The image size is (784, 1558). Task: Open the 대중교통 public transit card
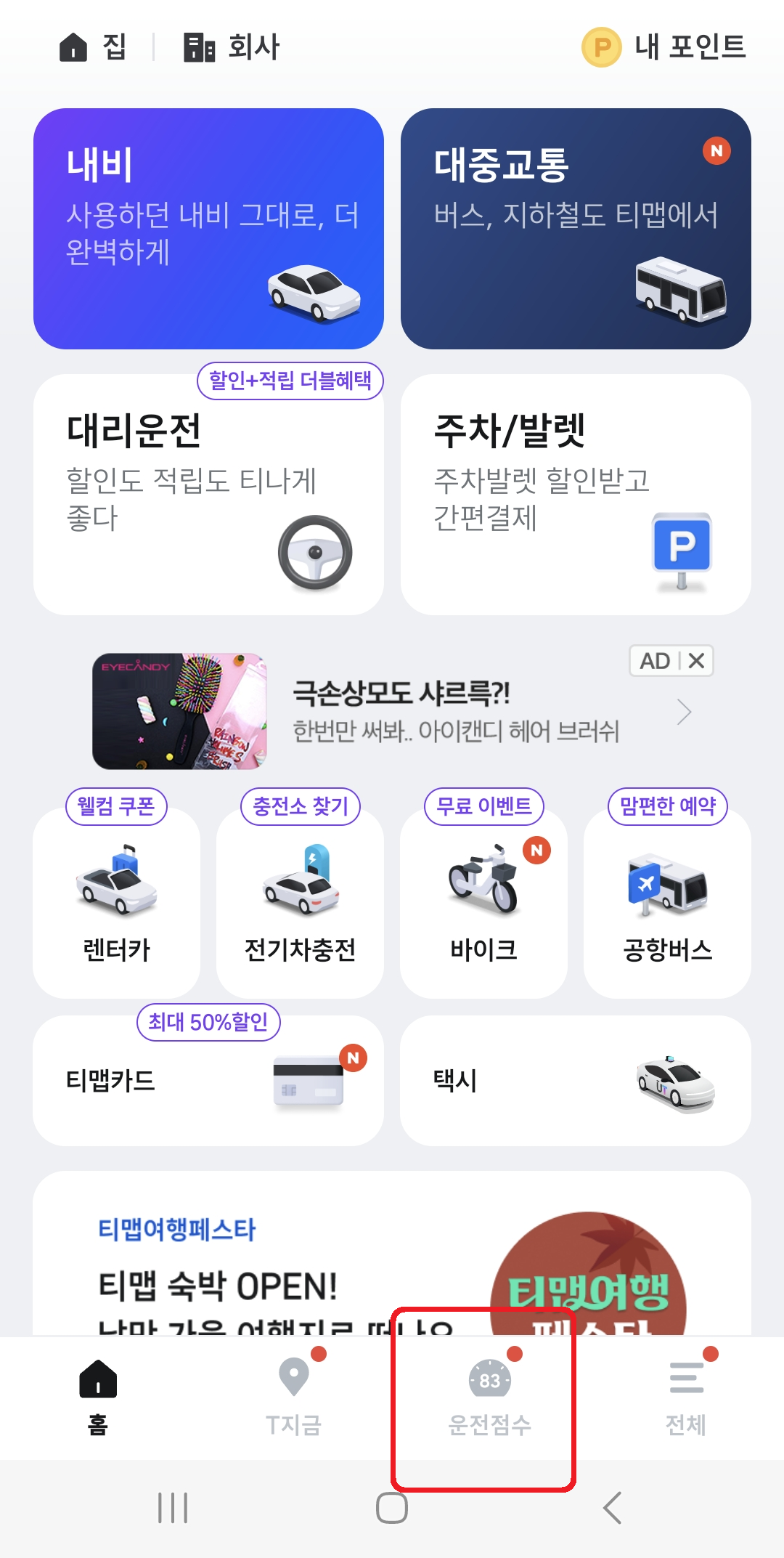click(x=576, y=226)
